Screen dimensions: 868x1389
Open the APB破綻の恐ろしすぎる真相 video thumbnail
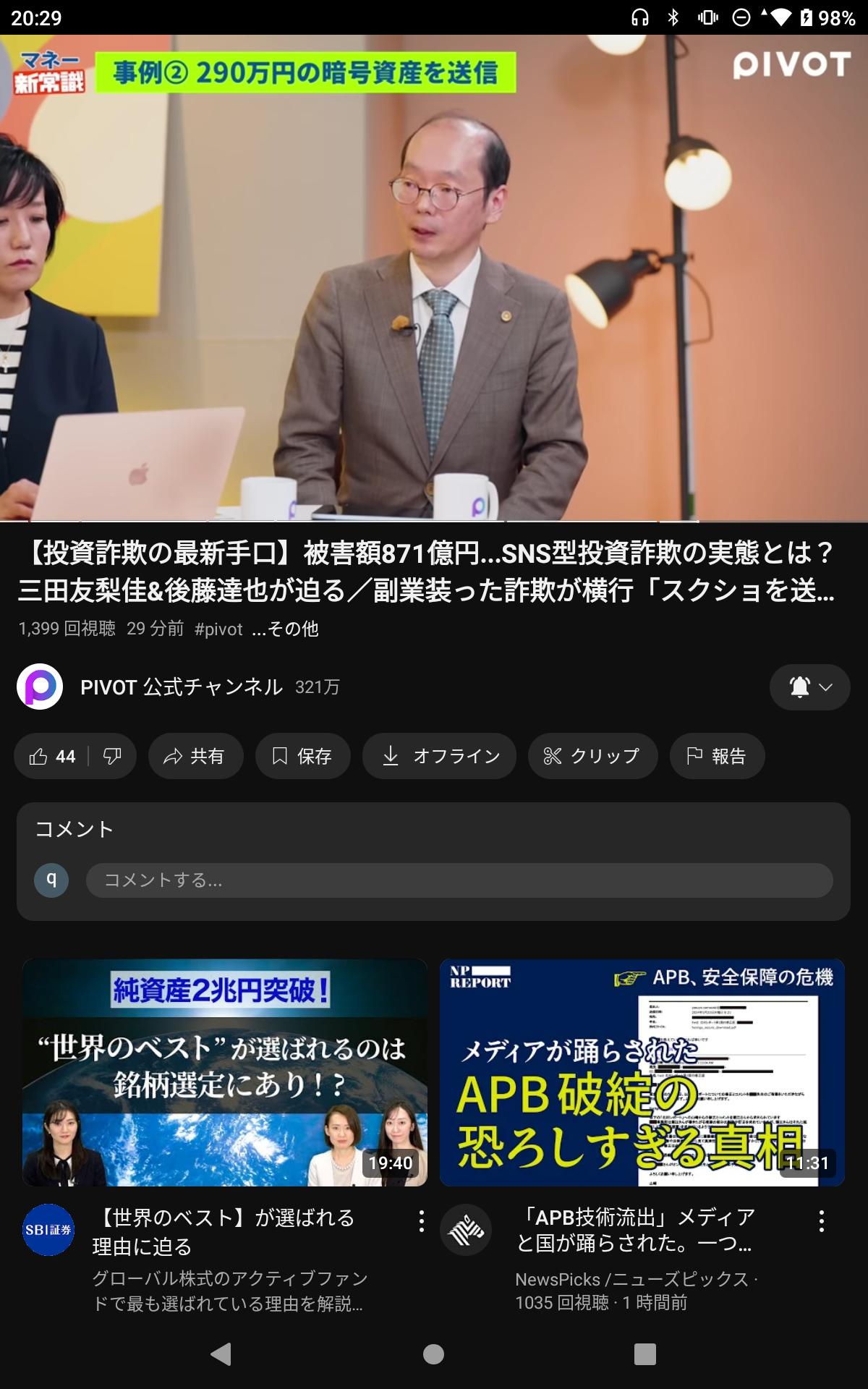click(x=642, y=1072)
